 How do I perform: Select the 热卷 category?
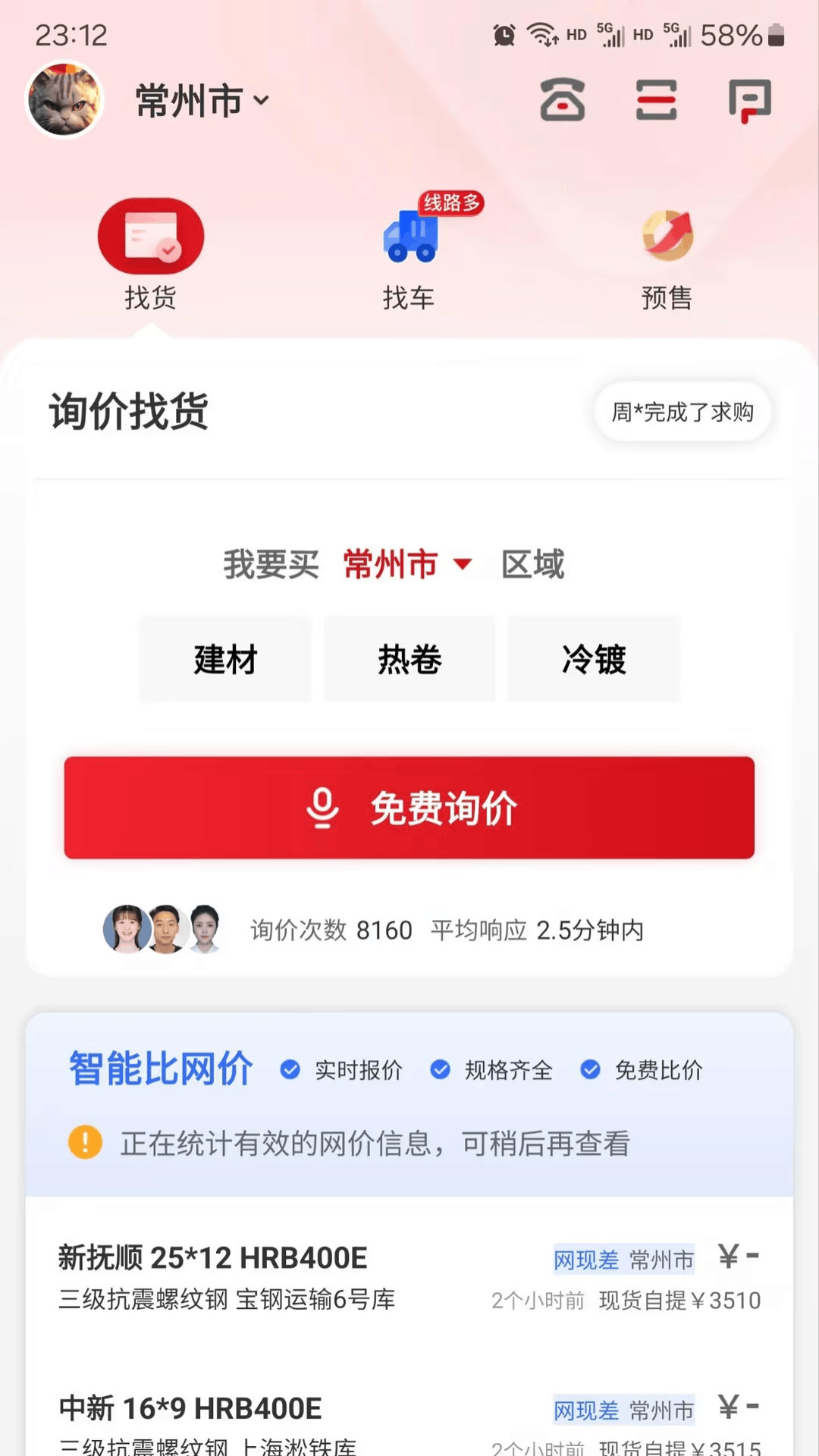pyautogui.click(x=409, y=659)
